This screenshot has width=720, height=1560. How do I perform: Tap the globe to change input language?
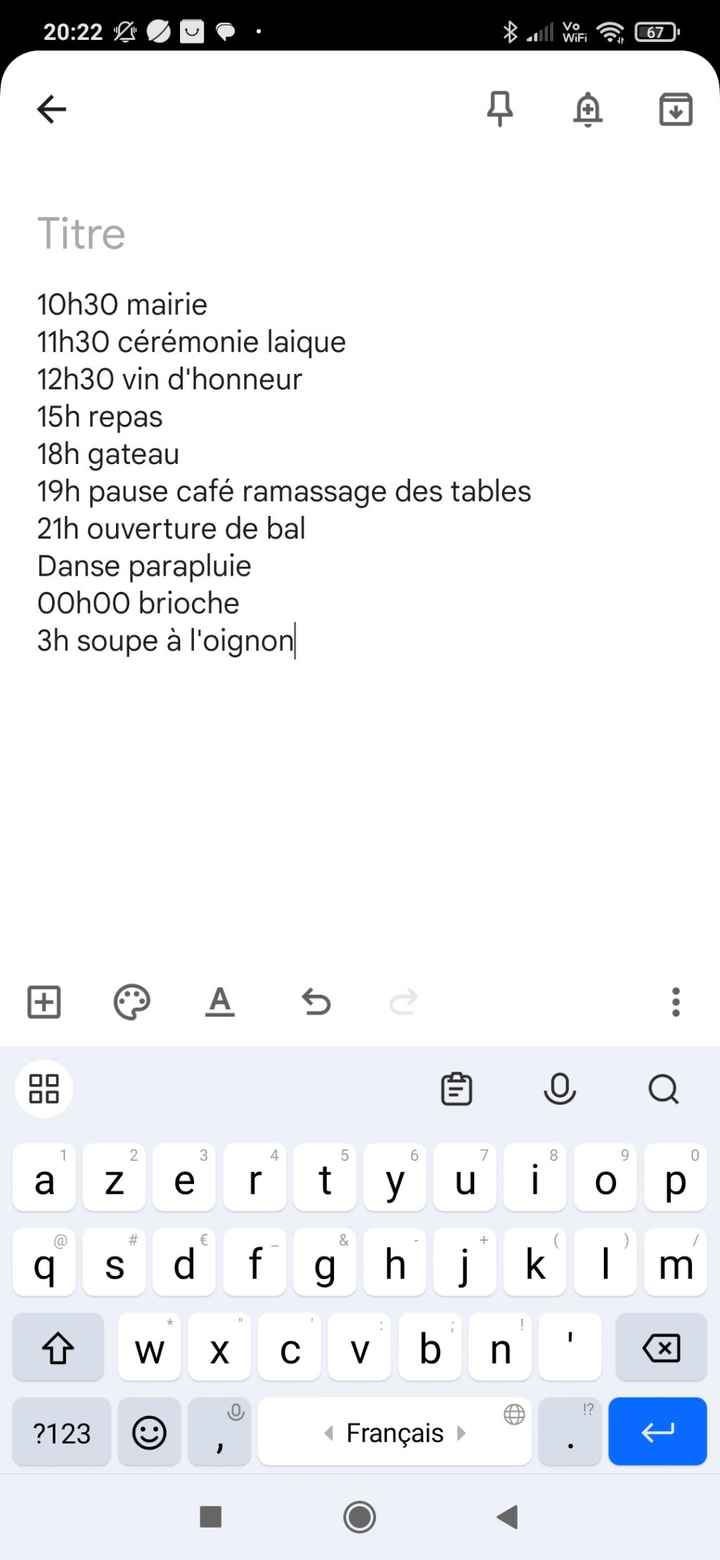coord(515,1414)
